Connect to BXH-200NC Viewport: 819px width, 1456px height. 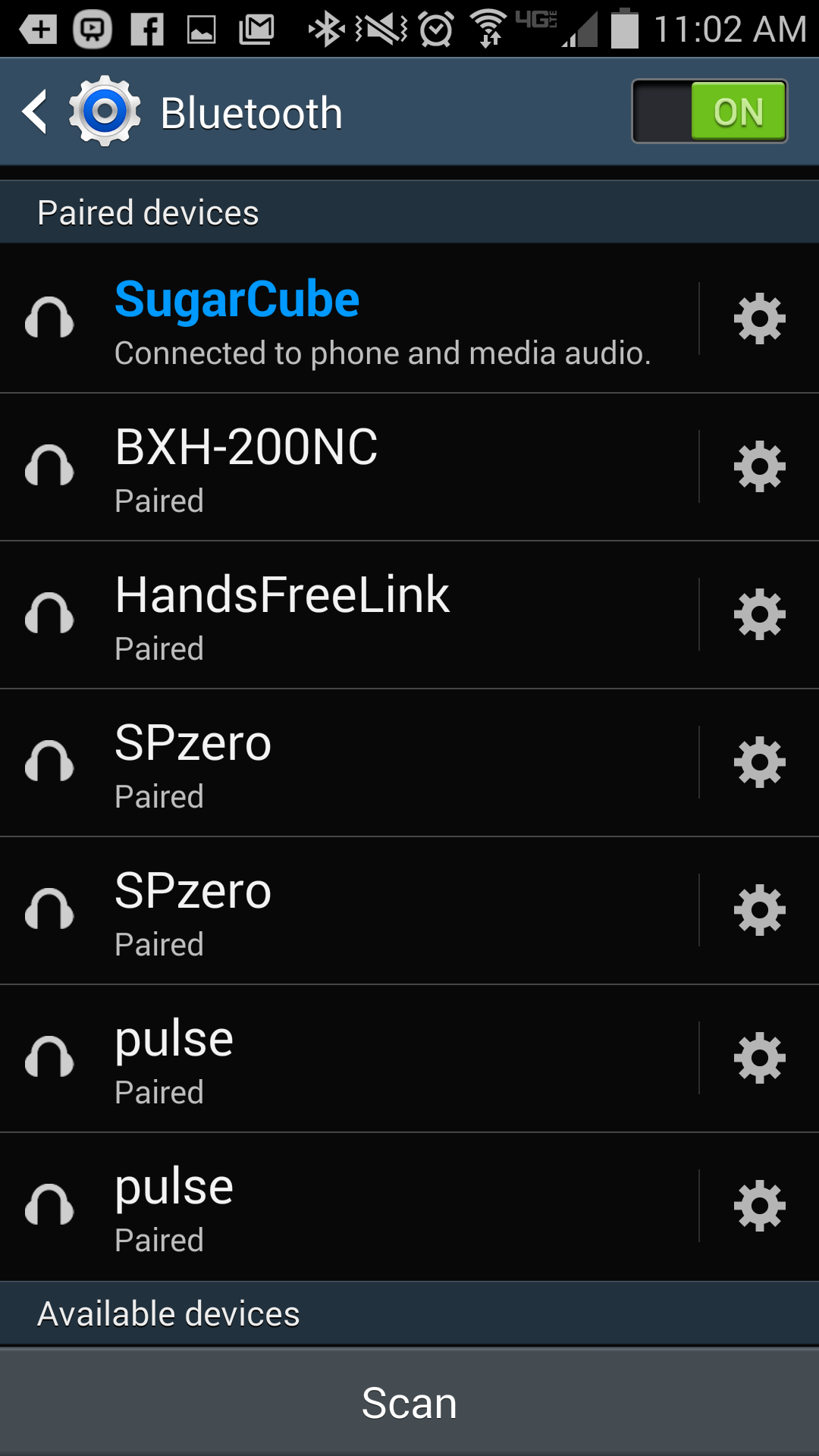click(349, 466)
